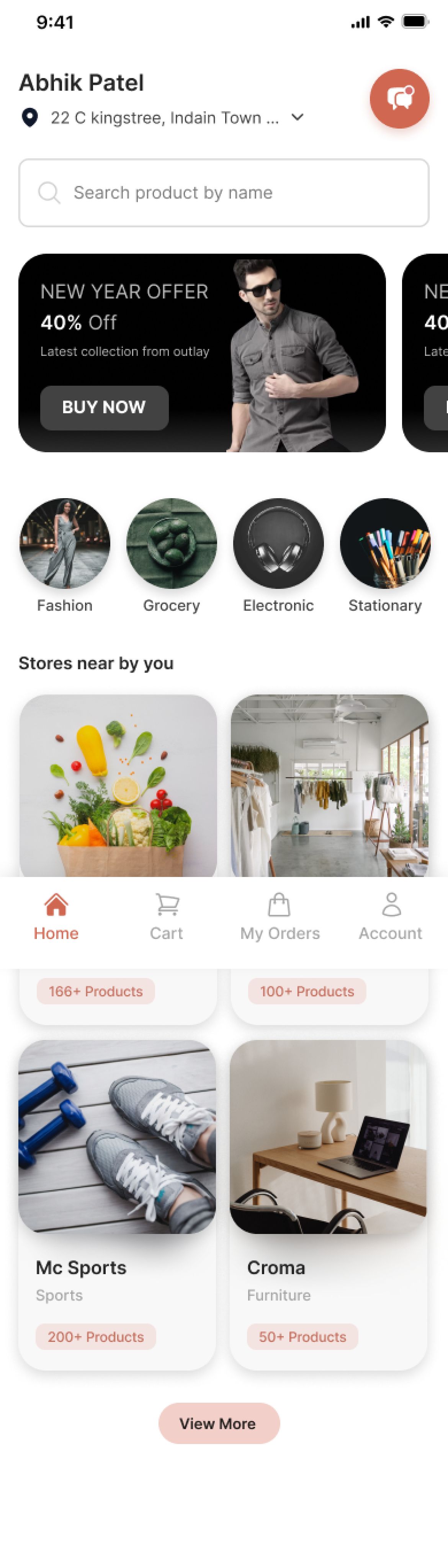Expand the delivery address dropdown
The image size is (448, 1568).
point(298,117)
